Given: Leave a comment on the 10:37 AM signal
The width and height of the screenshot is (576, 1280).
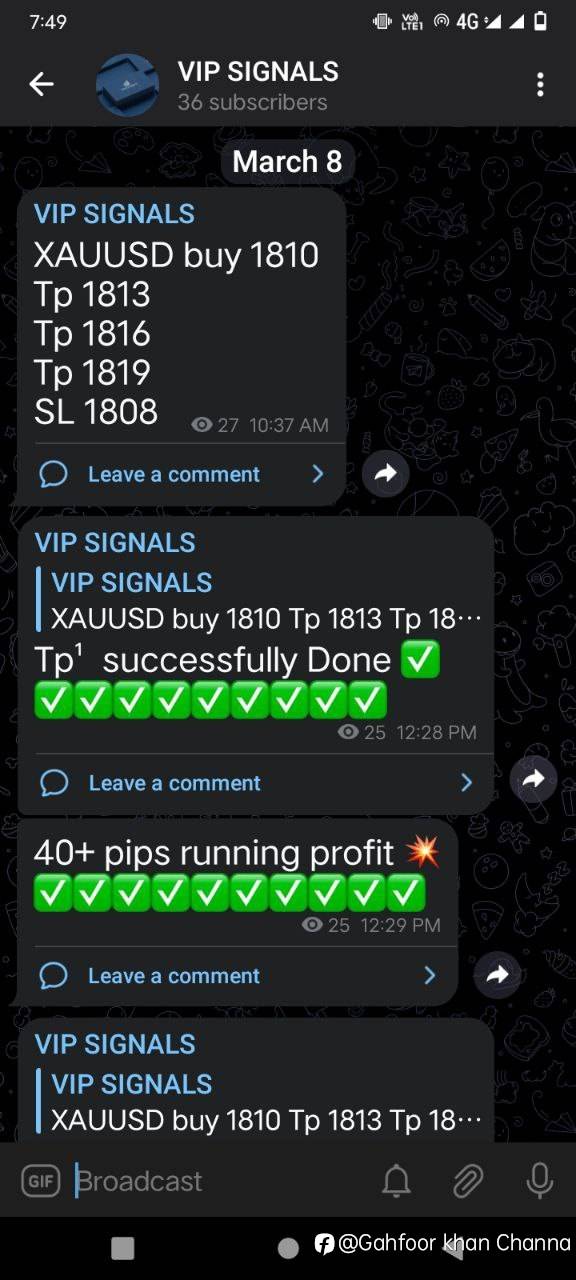Looking at the screenshot, I should pyautogui.click(x=181, y=474).
